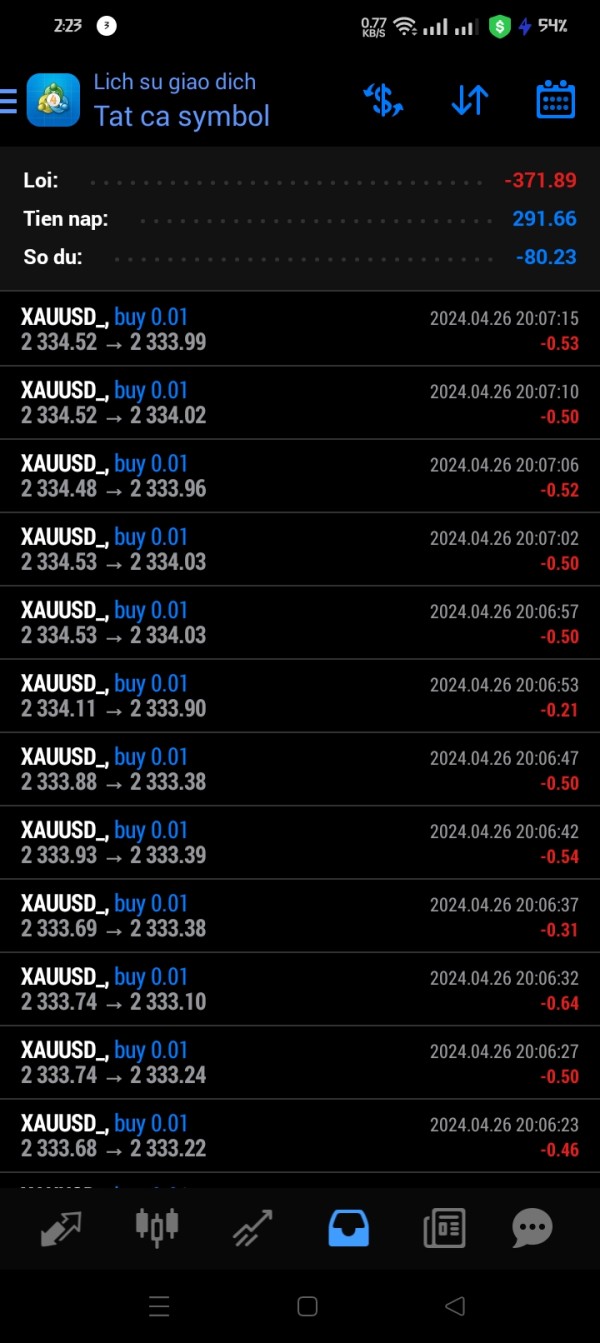This screenshot has height=1343, width=600.
Task: Open the chat messages tab
Action: point(532,1227)
